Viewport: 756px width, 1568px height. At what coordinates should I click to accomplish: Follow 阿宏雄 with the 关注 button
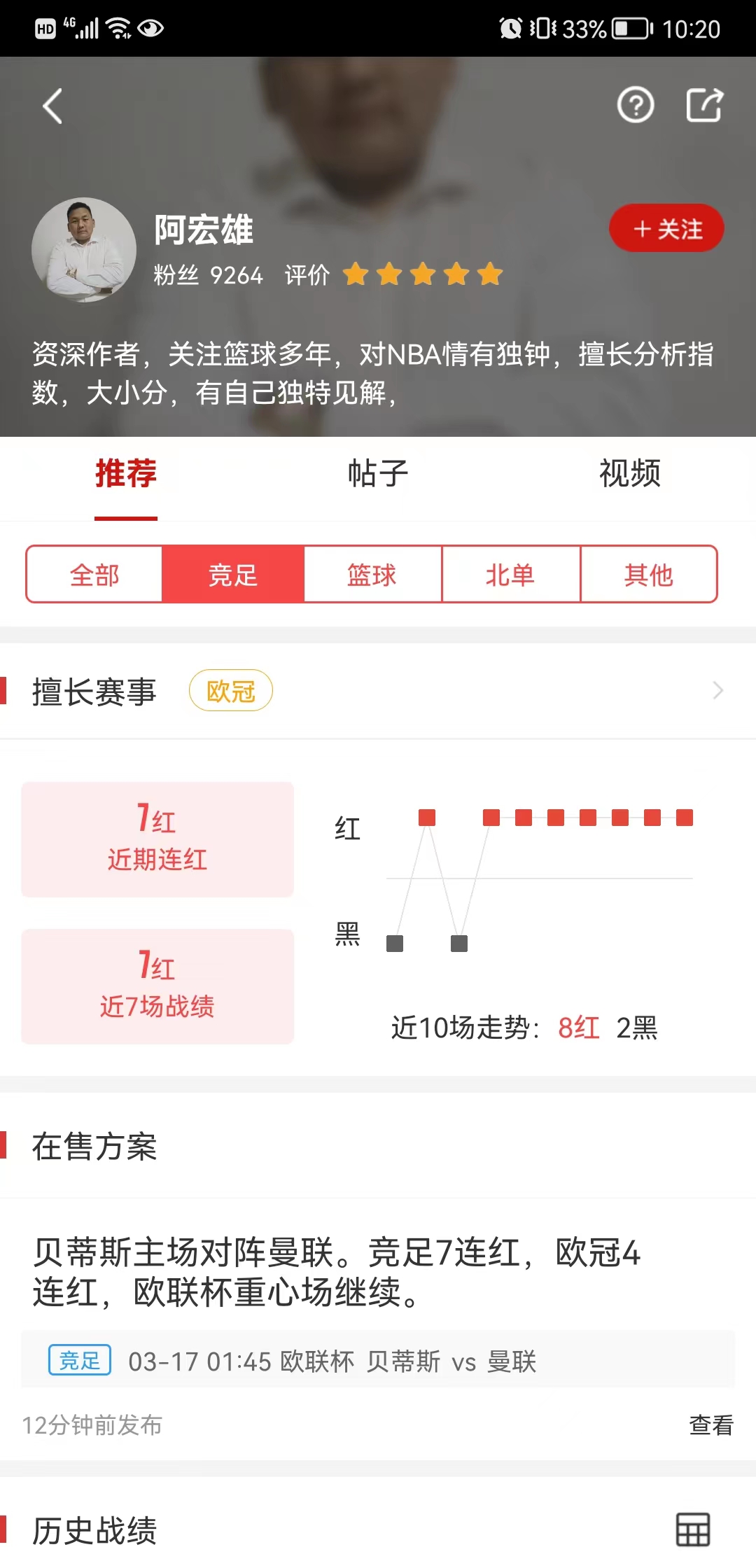(666, 229)
